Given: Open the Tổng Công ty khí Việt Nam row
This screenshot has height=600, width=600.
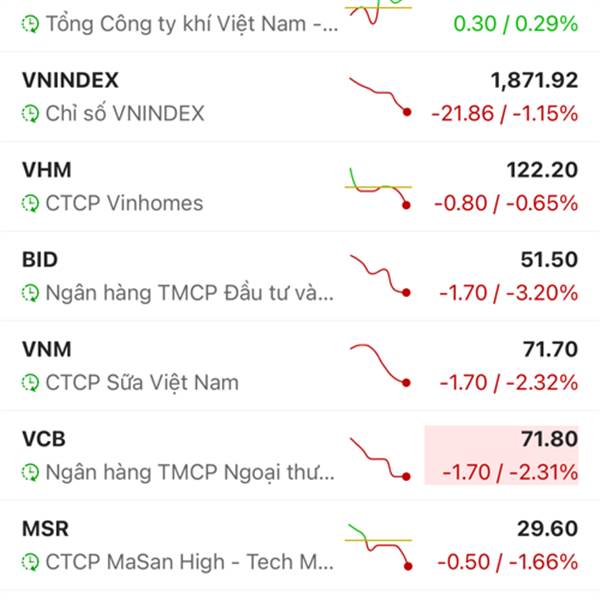Looking at the screenshot, I should (190, 22).
